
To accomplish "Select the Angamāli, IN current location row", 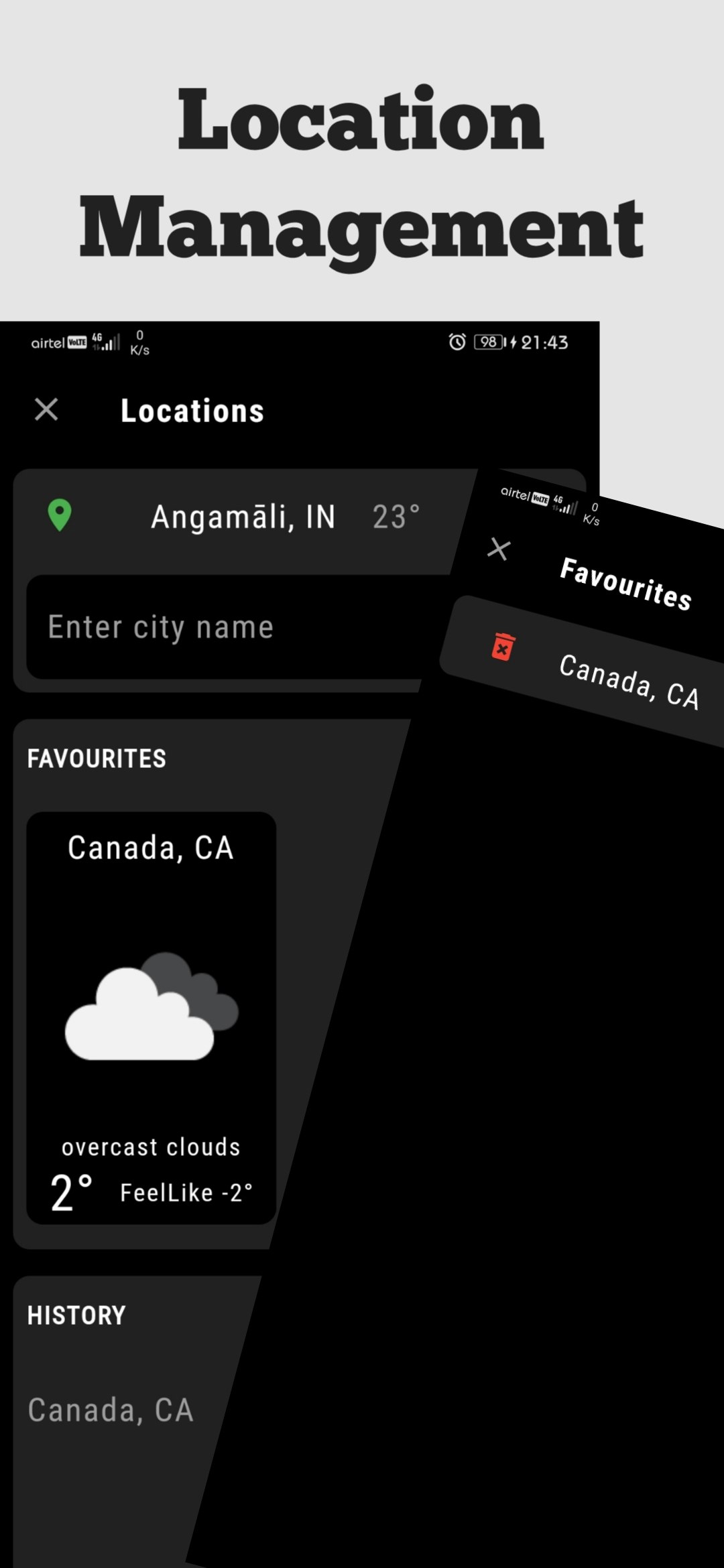I will coord(243,517).
